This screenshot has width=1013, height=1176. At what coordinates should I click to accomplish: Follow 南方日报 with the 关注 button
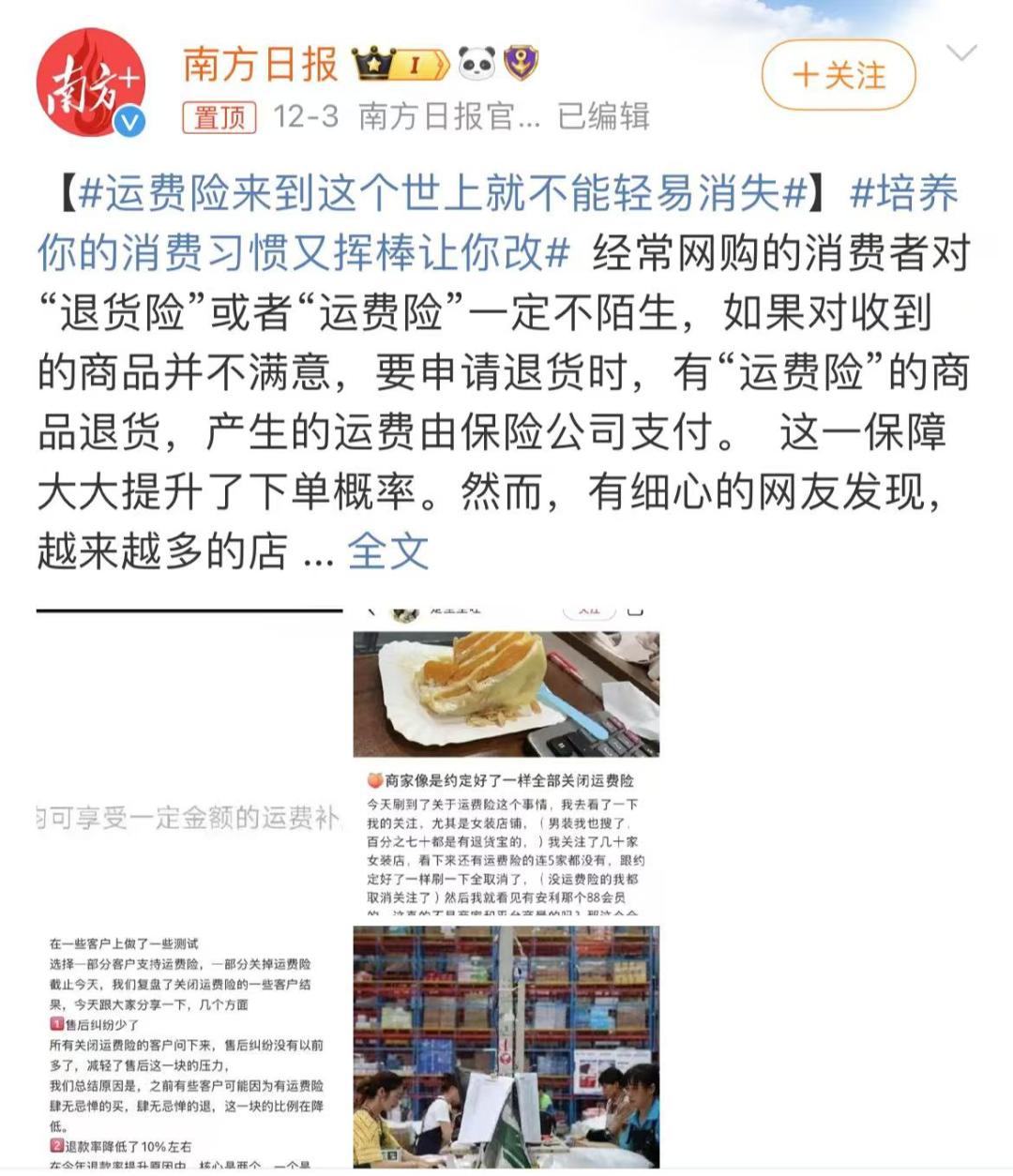coord(838,75)
